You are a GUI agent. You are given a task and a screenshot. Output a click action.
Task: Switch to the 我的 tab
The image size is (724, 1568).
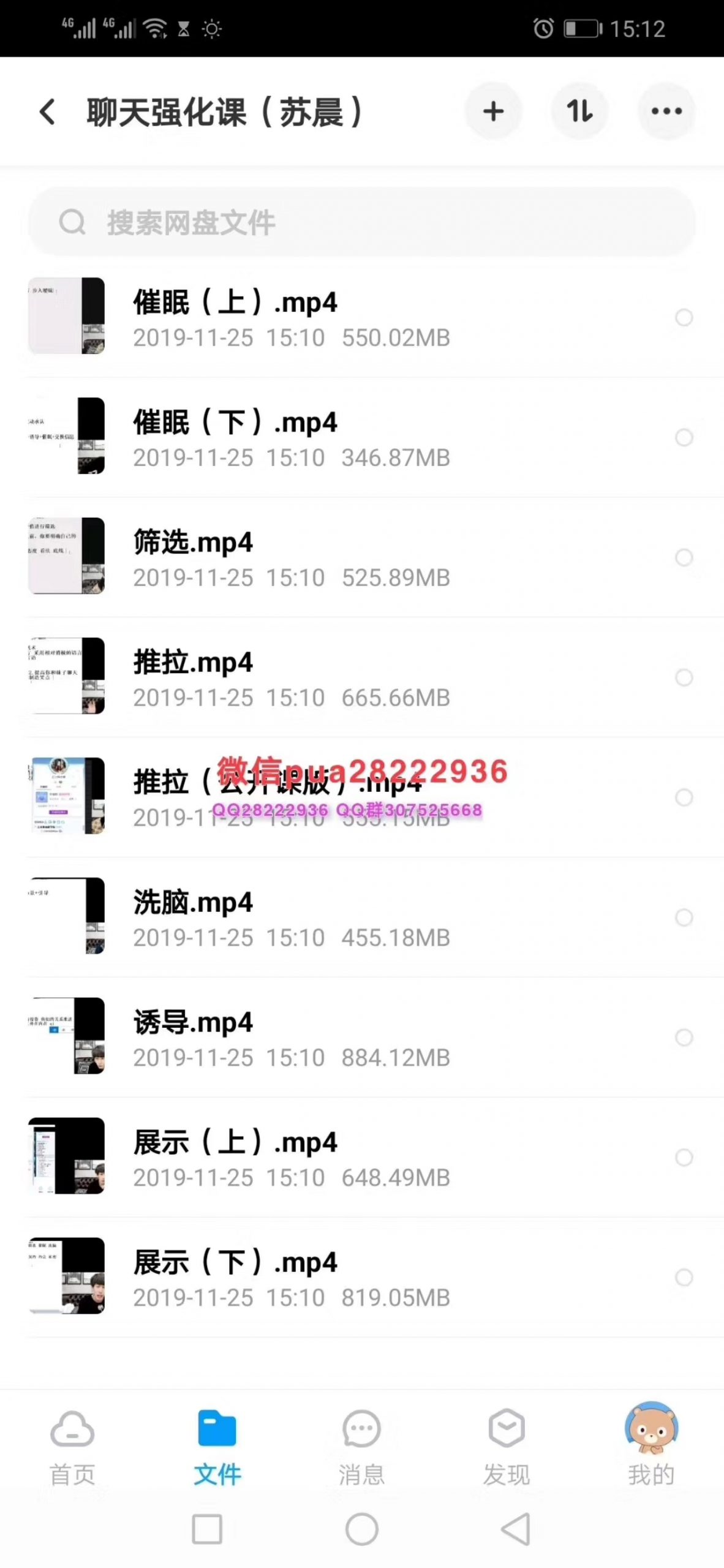point(651,1445)
